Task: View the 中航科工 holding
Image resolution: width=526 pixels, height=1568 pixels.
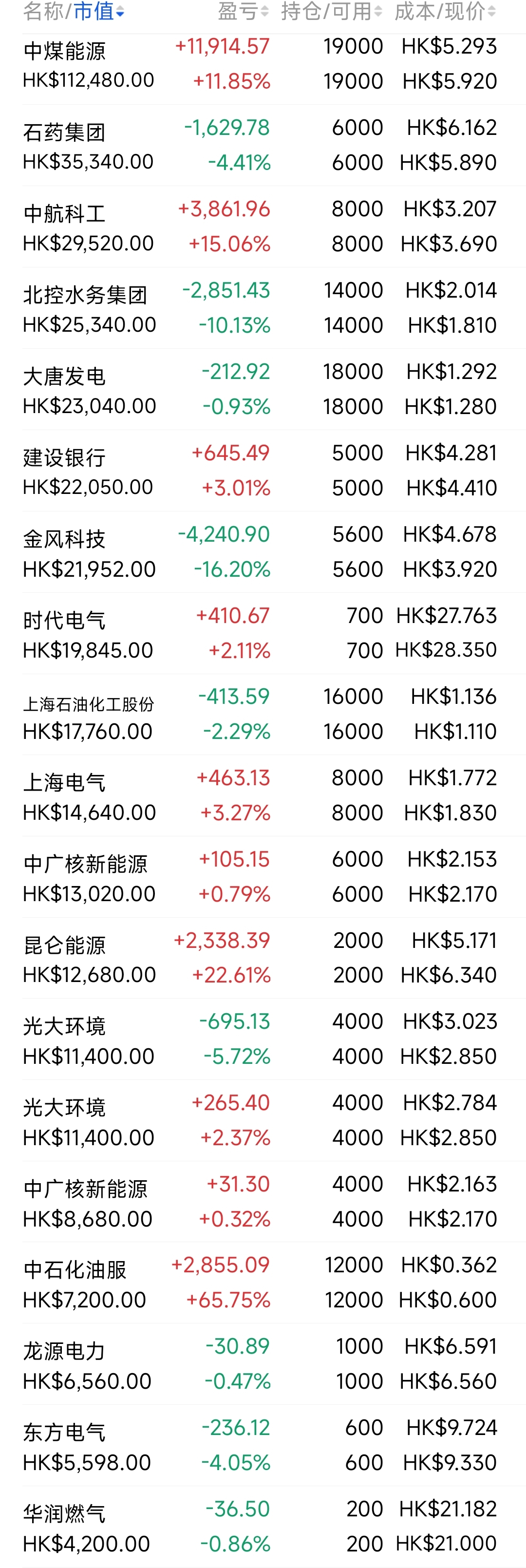Action: coord(263,227)
